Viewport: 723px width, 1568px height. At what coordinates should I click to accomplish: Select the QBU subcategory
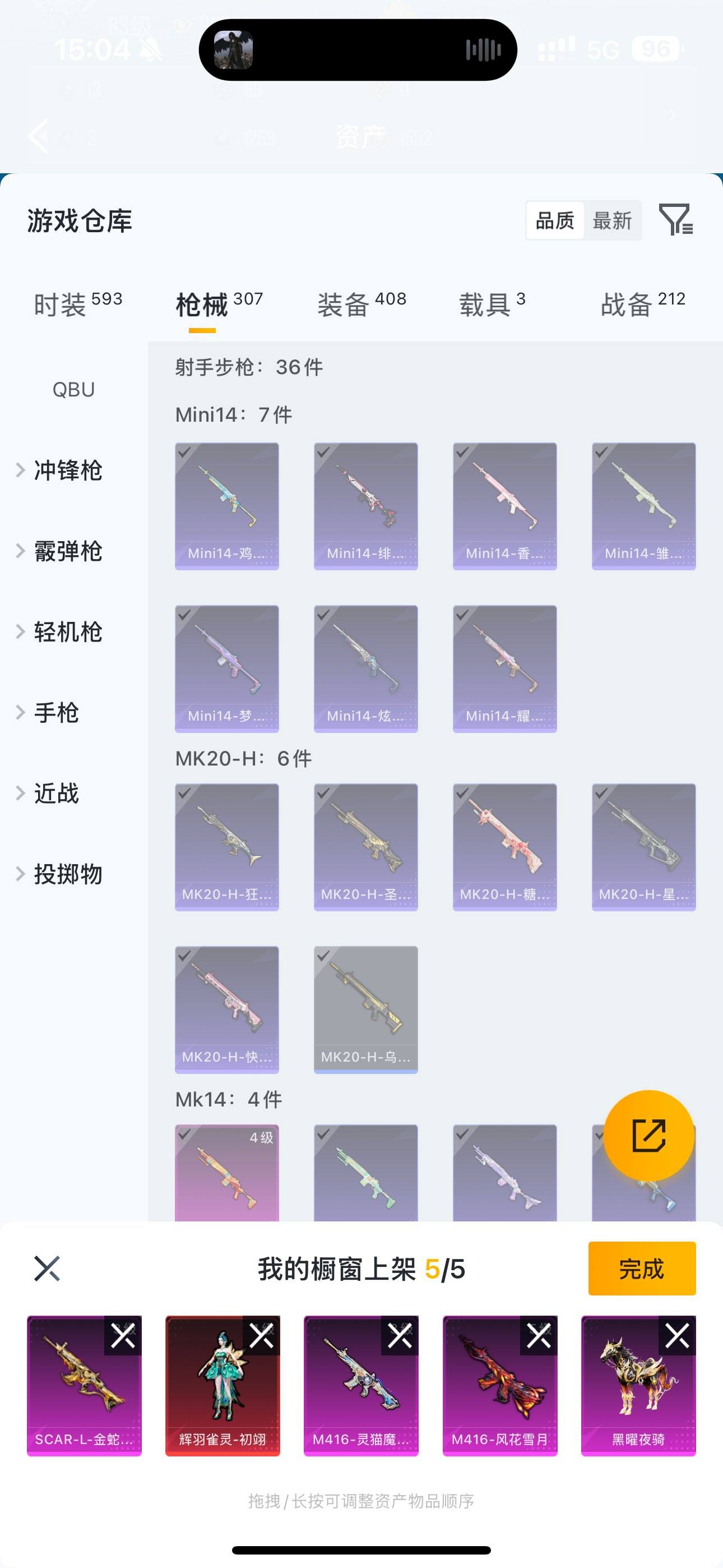pyautogui.click(x=73, y=390)
